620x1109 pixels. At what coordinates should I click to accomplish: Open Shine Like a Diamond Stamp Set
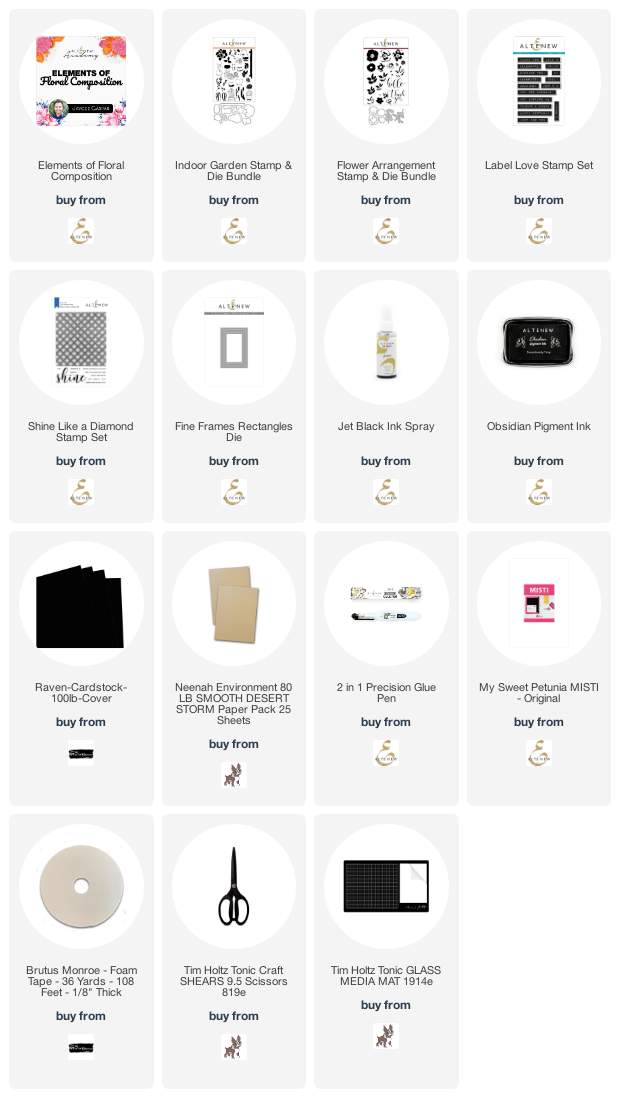(81, 396)
